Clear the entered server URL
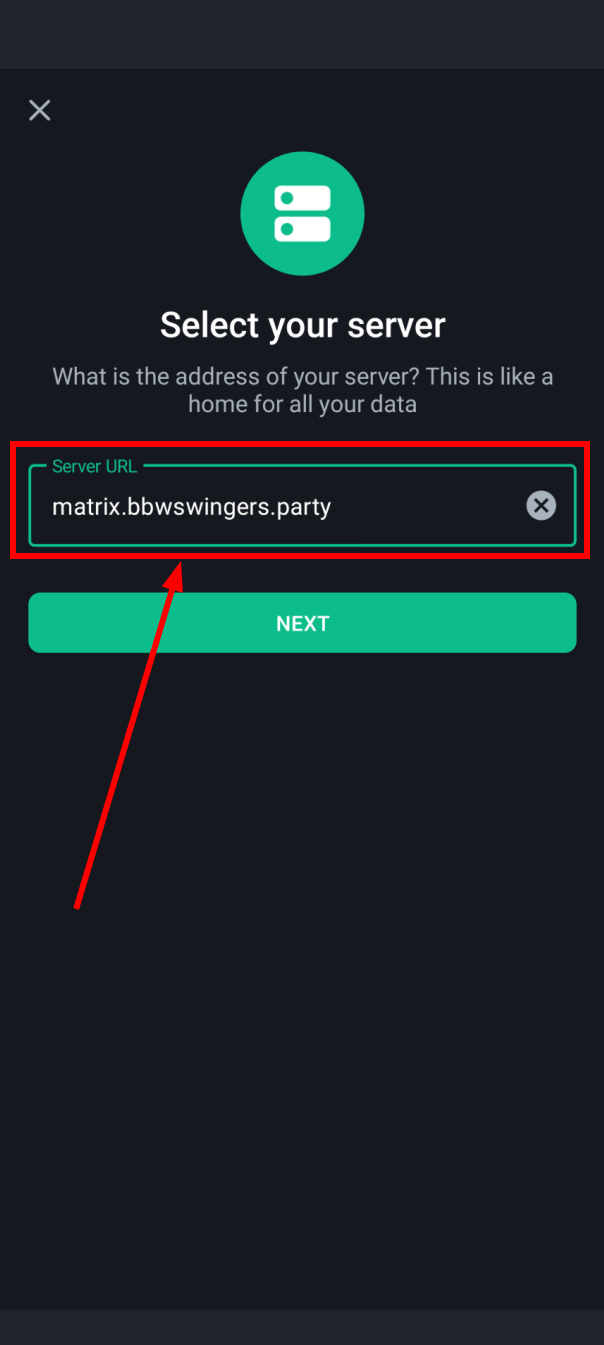This screenshot has height=1345, width=604. point(541,506)
